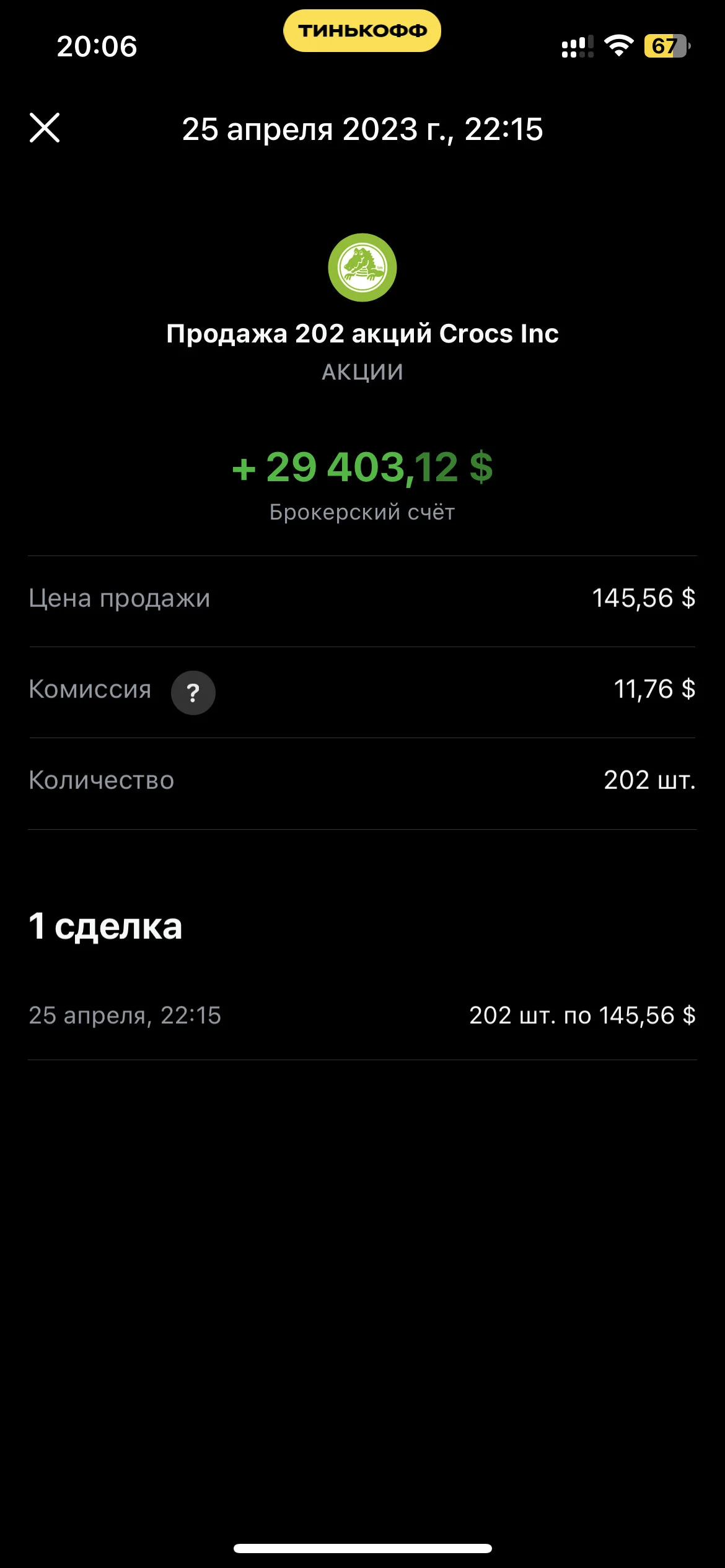
Task: Tap the Crocs Inc stock logo
Action: (x=362, y=268)
